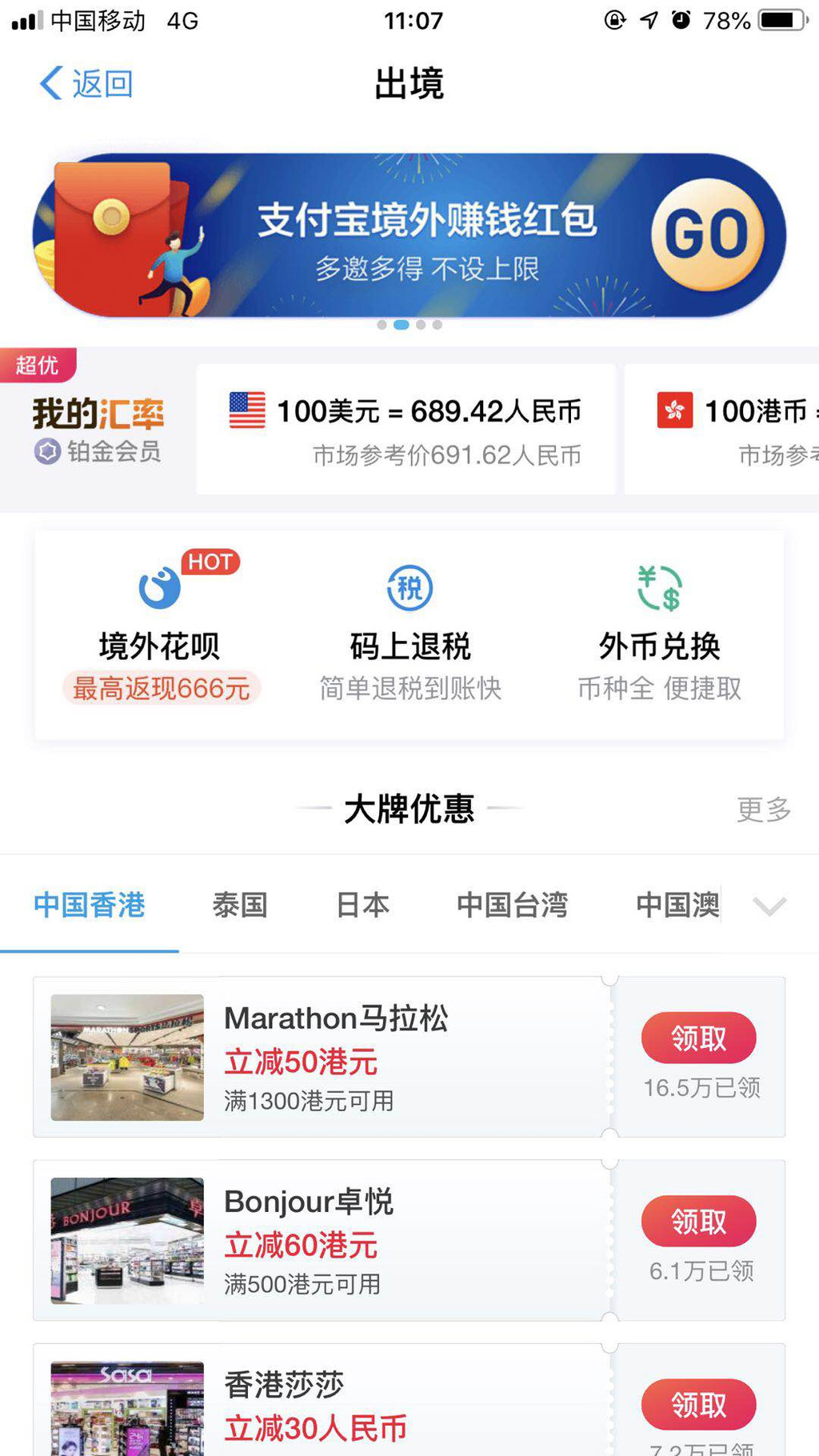Open the 我的汇率 platinum member section
This screenshot has width=819, height=1456.
[x=98, y=430]
